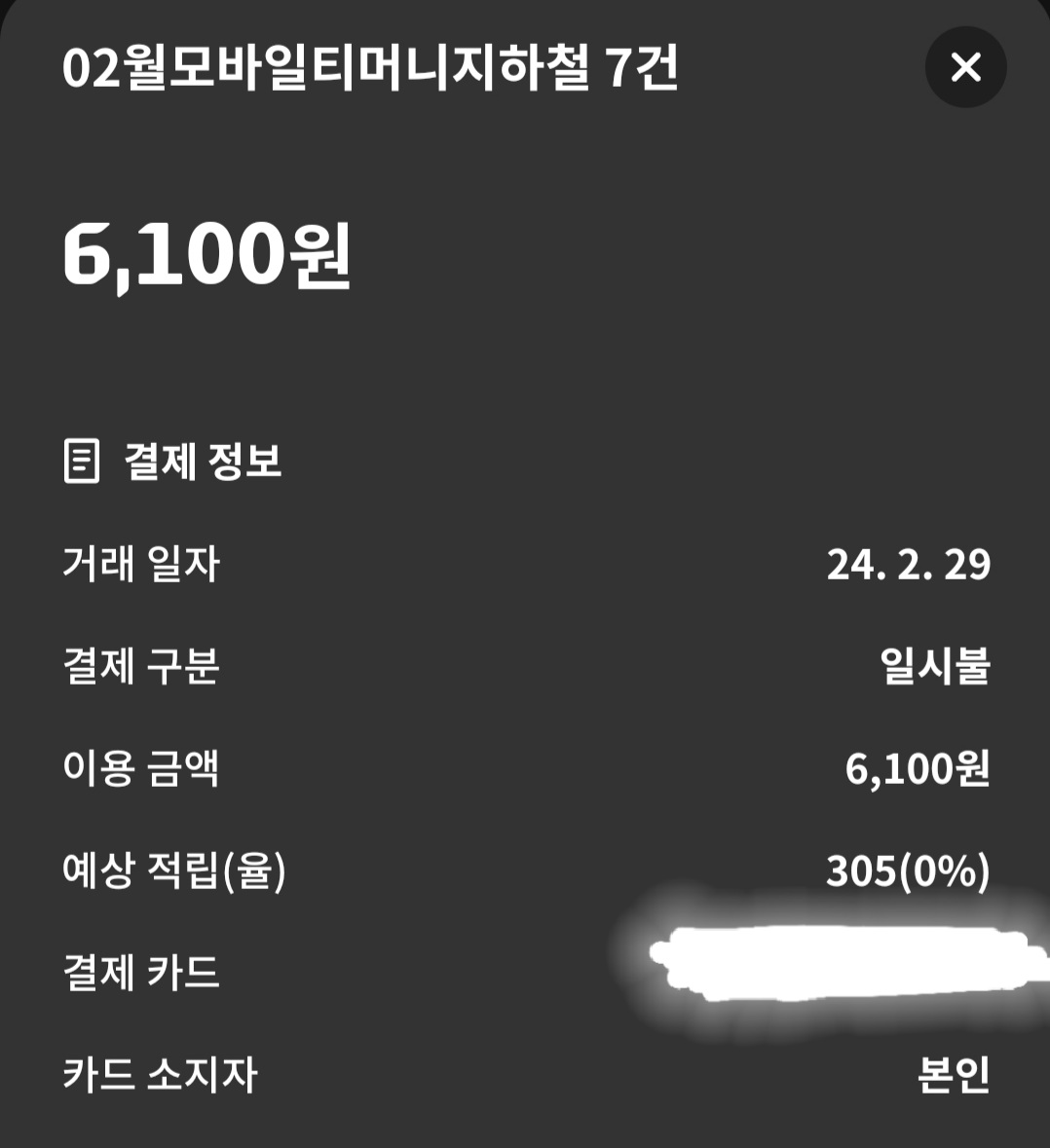Close the payment details sheet

(964, 67)
